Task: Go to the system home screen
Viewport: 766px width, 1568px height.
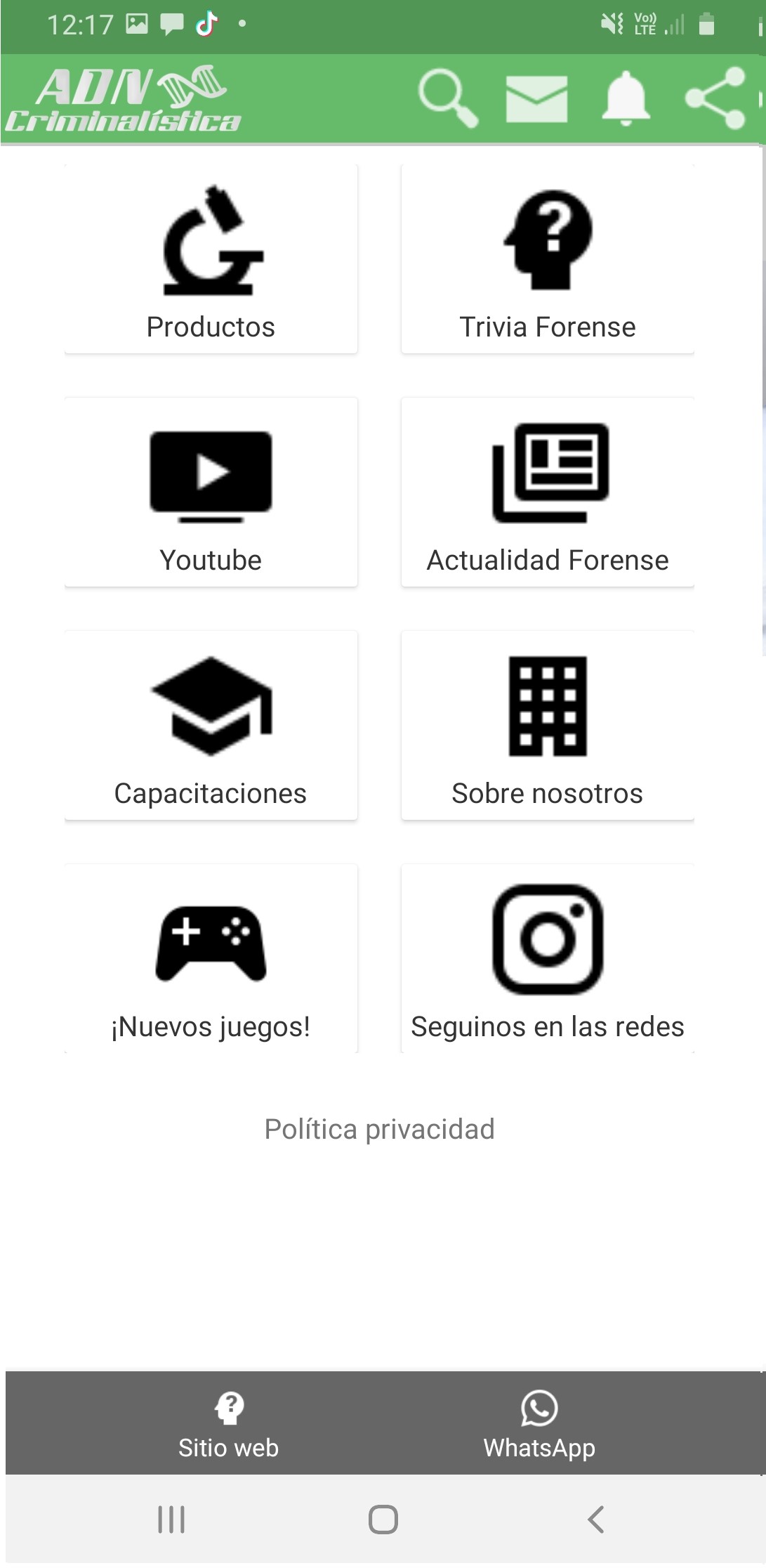Action: pos(383,1520)
